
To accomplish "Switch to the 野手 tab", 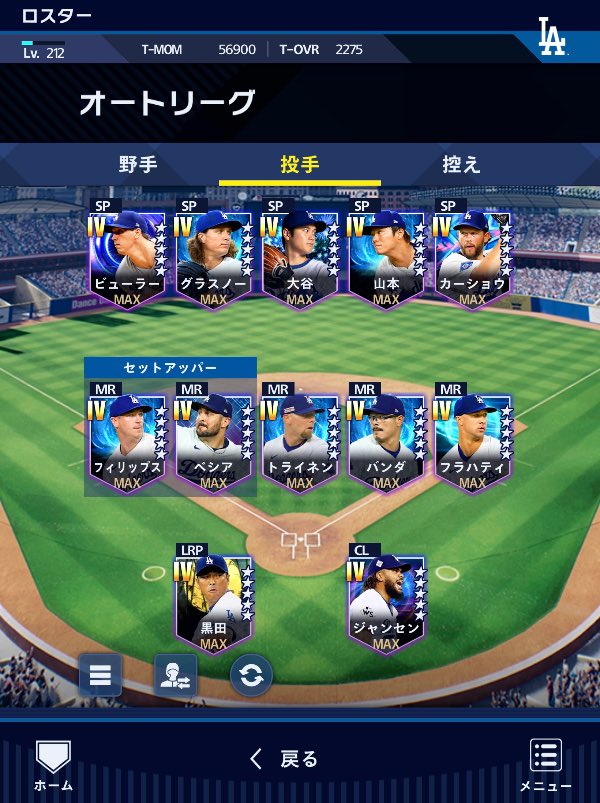I will pyautogui.click(x=137, y=165).
